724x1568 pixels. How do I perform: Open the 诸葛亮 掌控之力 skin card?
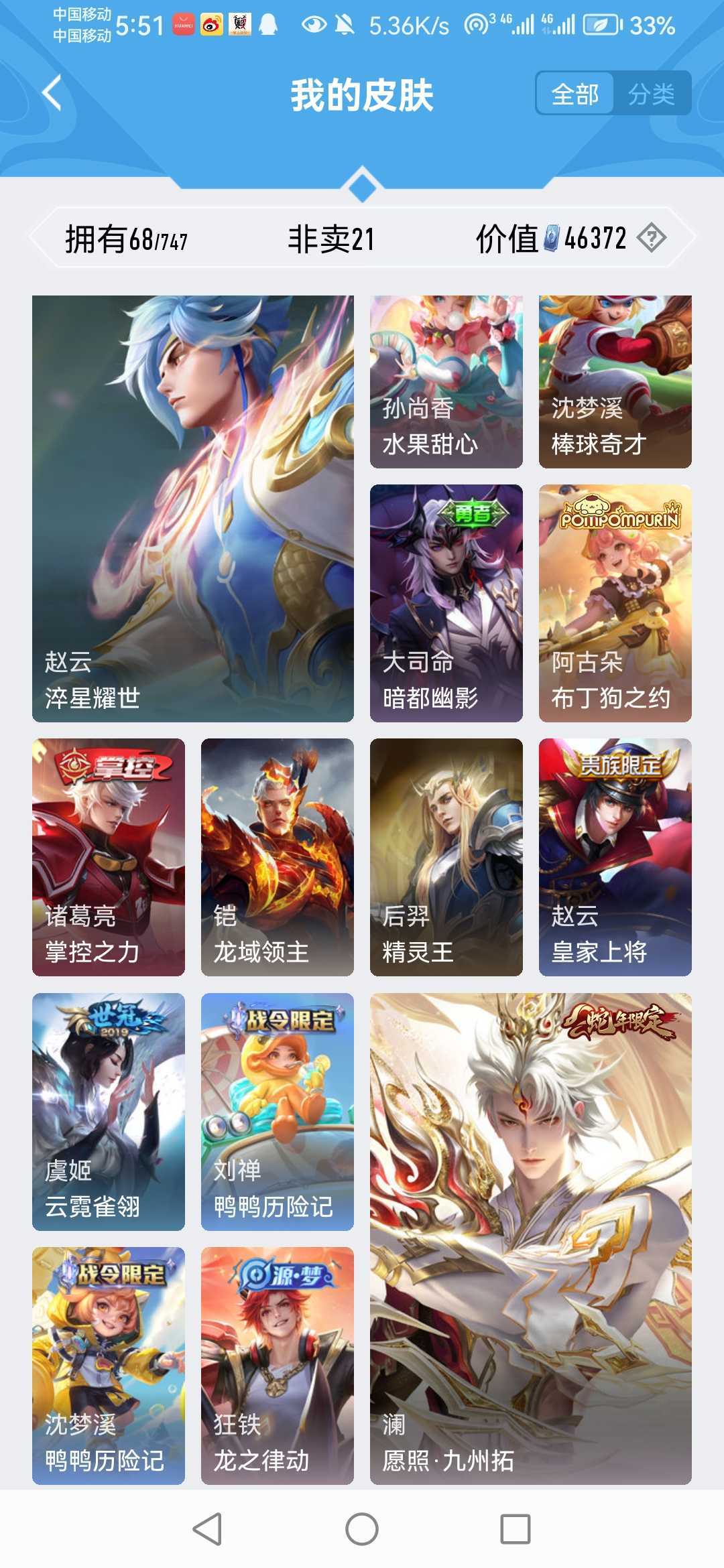pos(109,857)
